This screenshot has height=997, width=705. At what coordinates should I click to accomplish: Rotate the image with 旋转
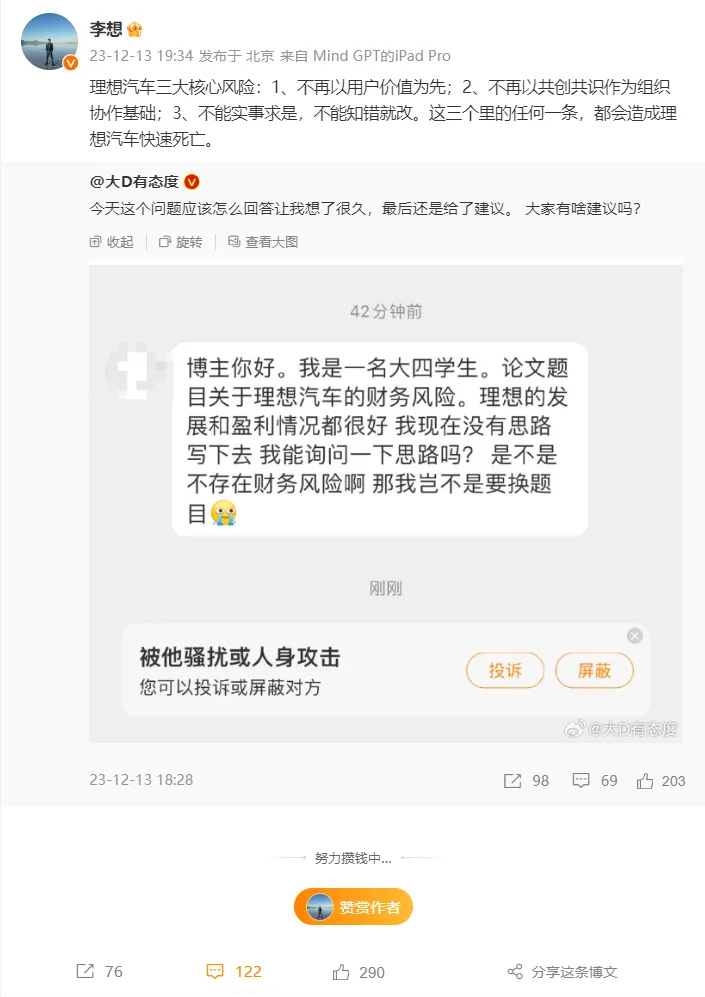point(181,242)
